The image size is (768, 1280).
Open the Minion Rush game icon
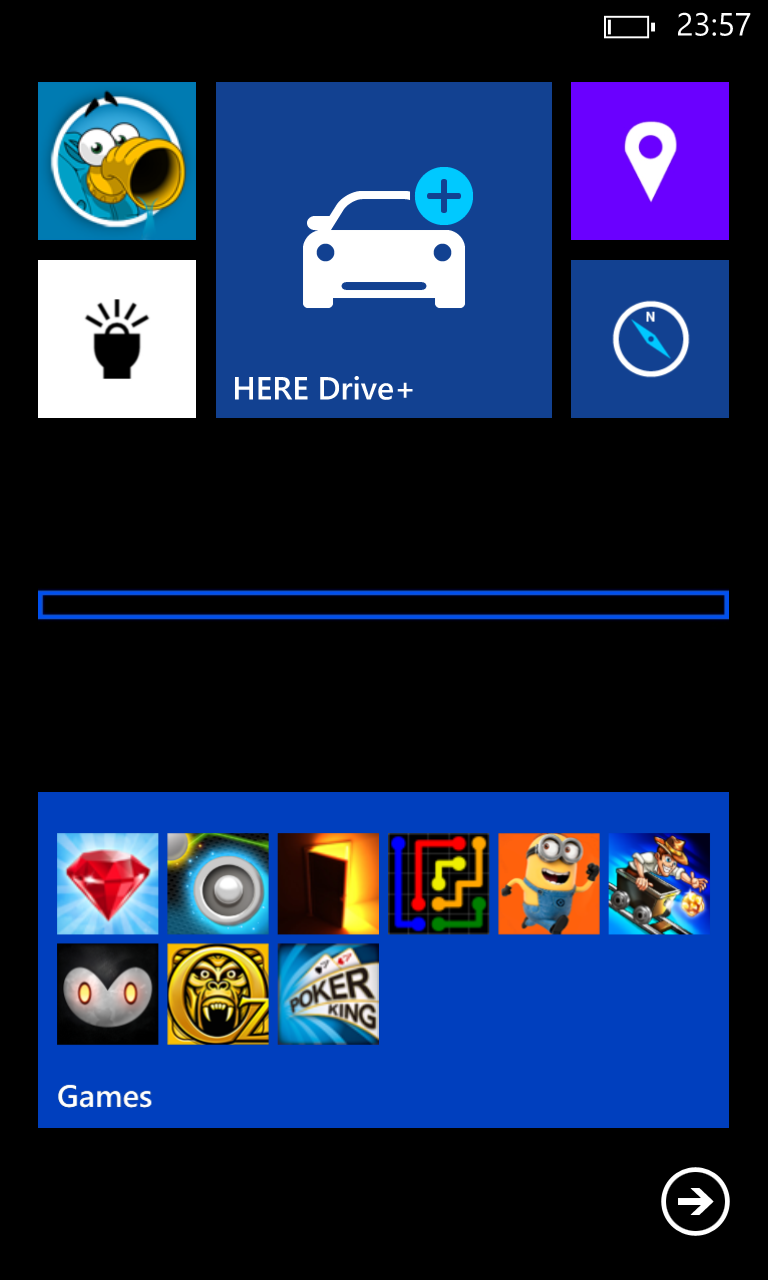pyautogui.click(x=549, y=884)
